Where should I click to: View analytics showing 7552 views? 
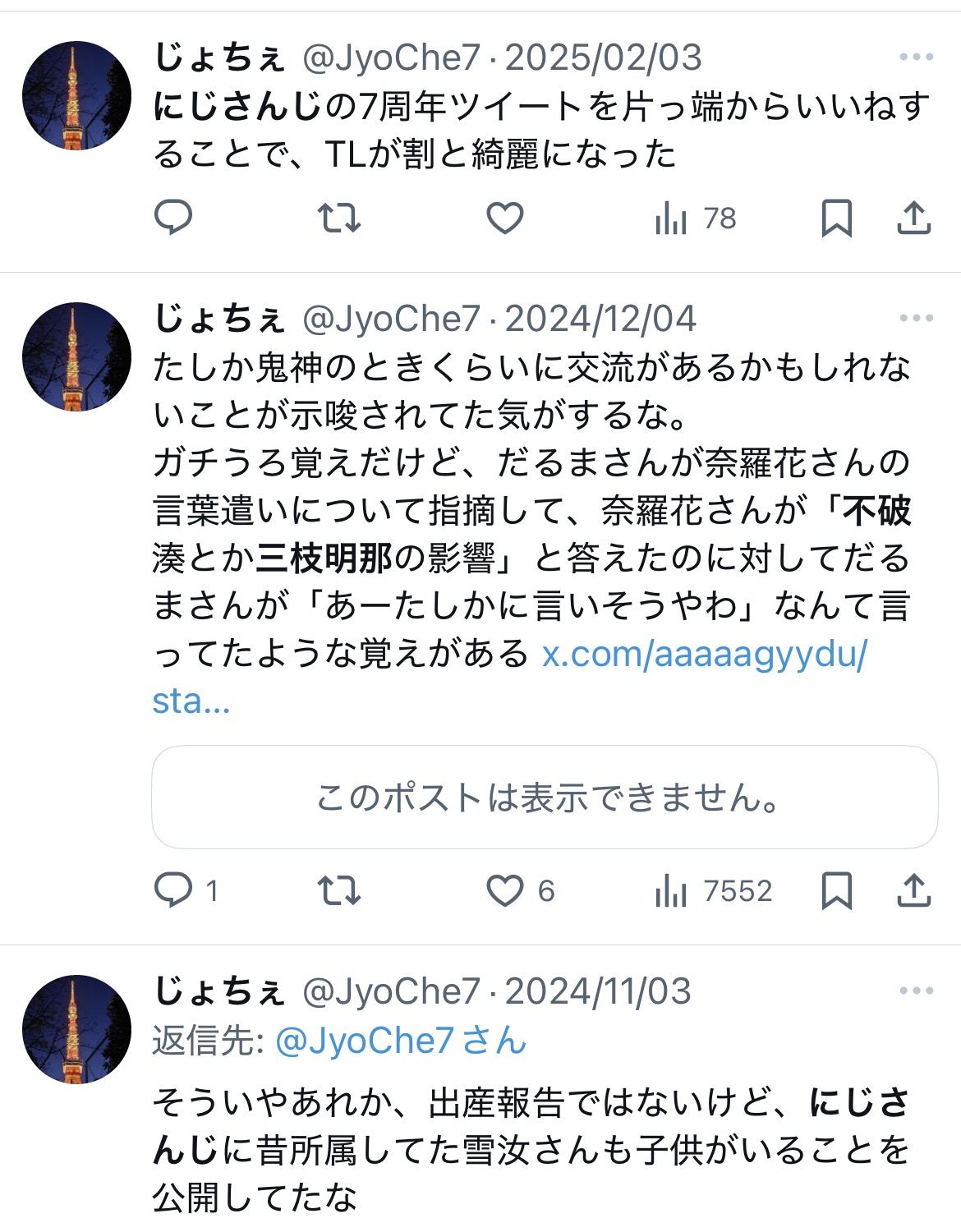click(713, 891)
